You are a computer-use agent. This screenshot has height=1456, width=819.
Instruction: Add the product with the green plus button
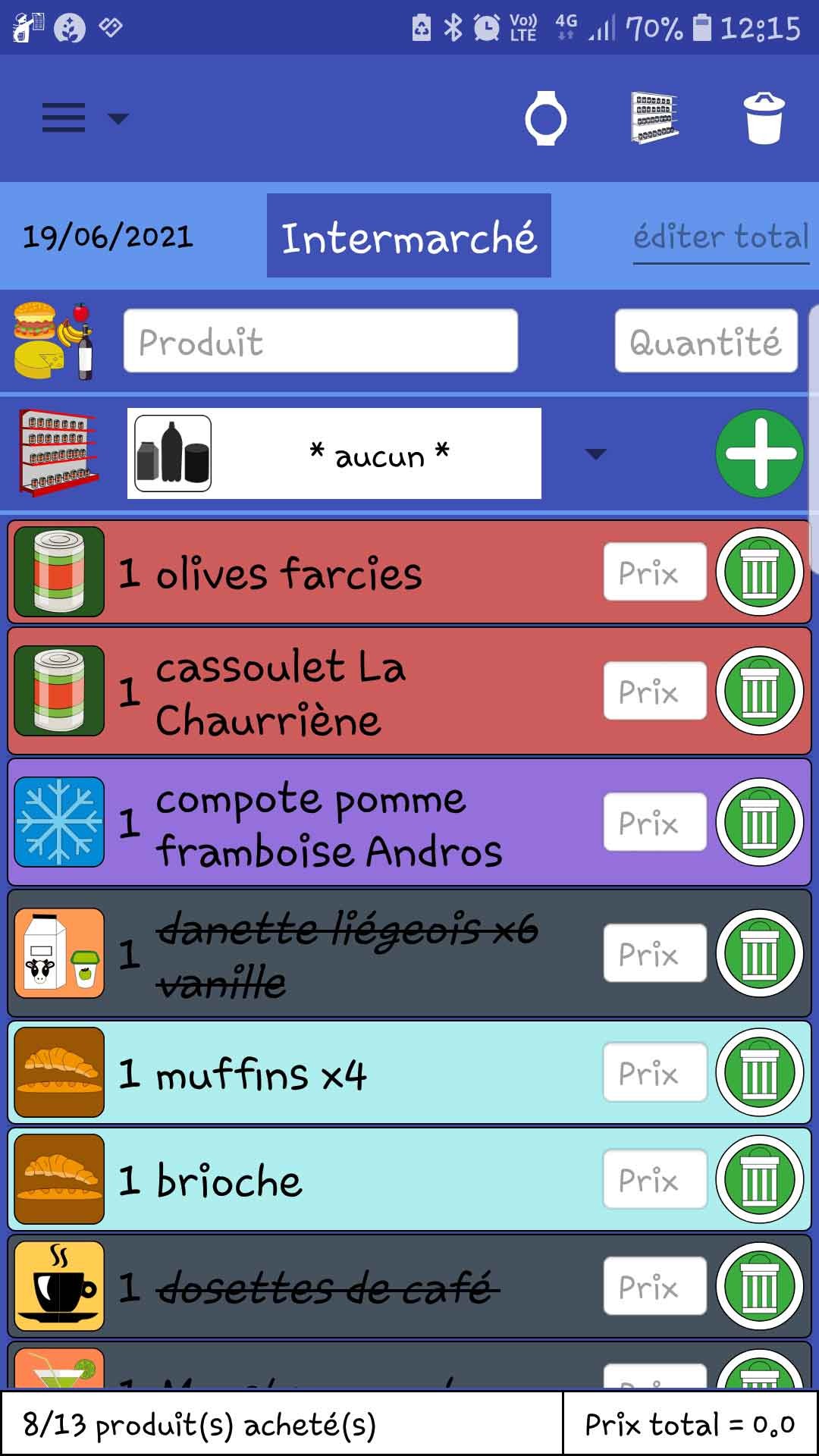coord(759,453)
